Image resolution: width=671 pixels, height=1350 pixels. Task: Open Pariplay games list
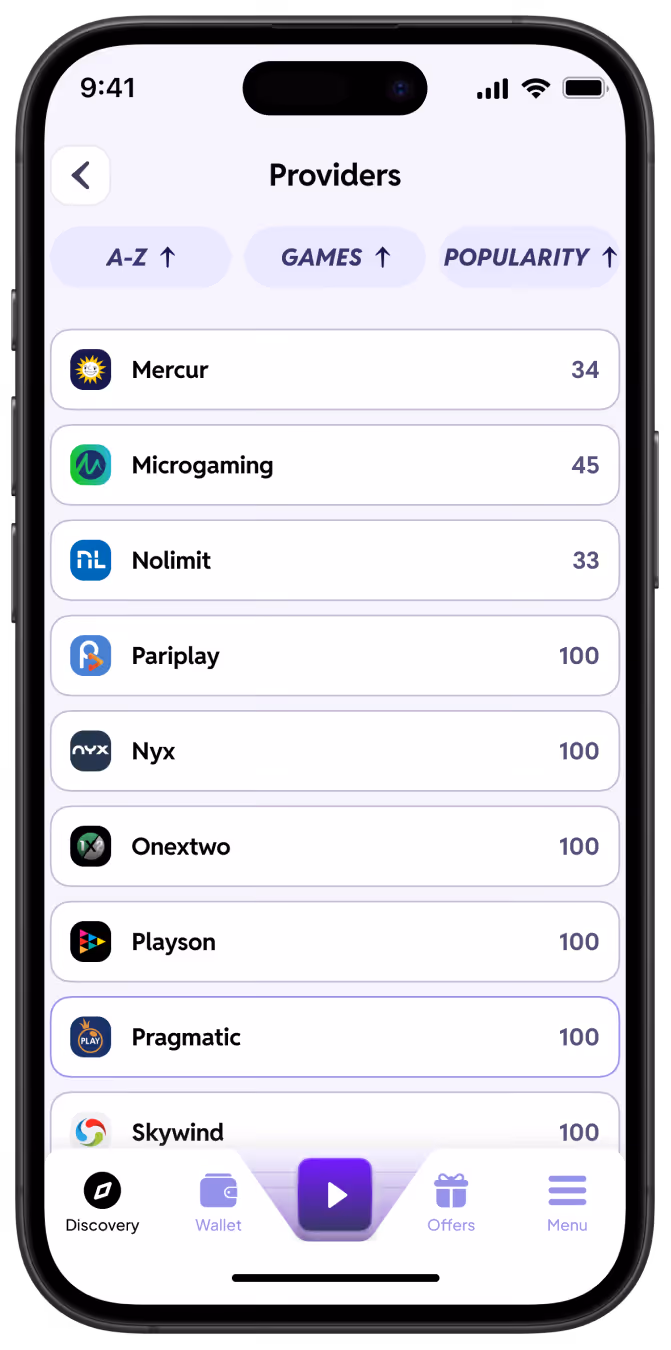(x=335, y=656)
